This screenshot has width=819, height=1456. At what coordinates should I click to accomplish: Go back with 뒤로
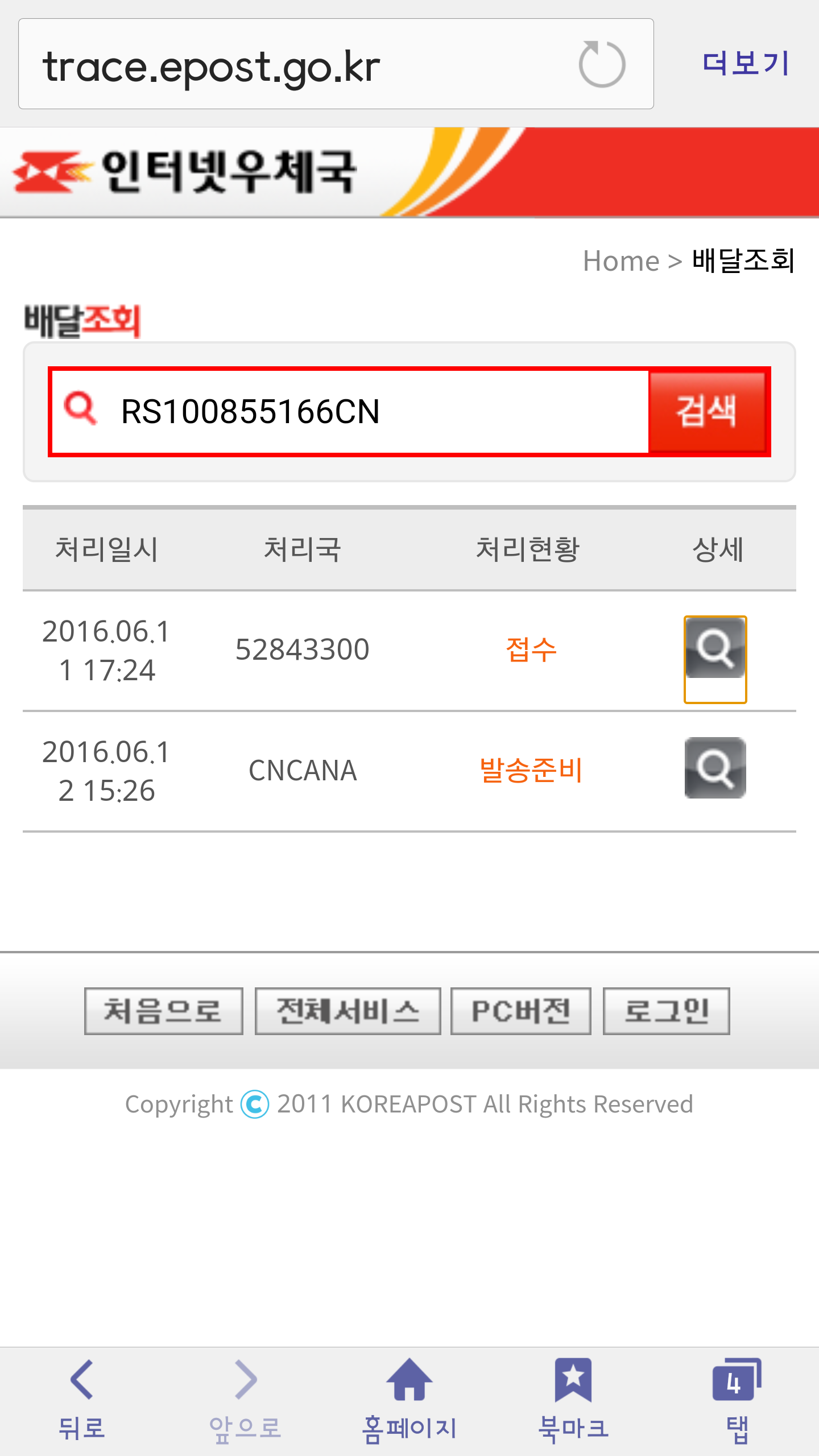(x=82, y=1400)
